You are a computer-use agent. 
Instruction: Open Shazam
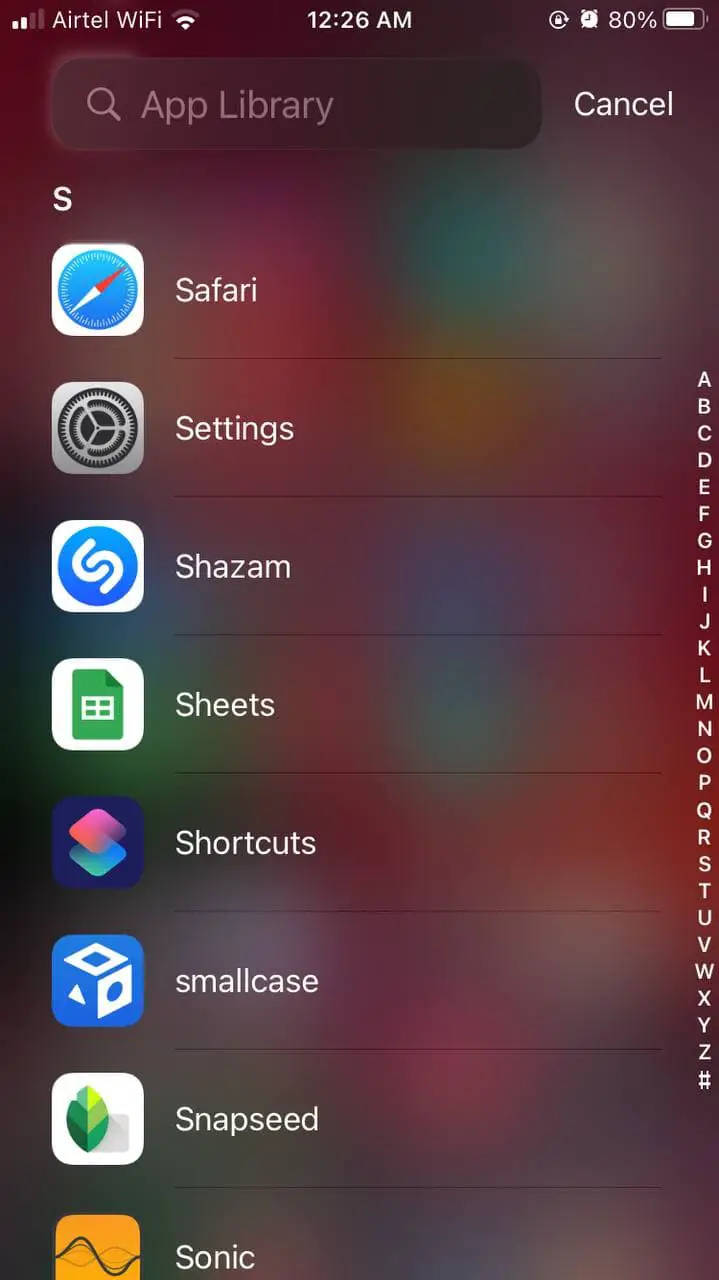click(356, 566)
